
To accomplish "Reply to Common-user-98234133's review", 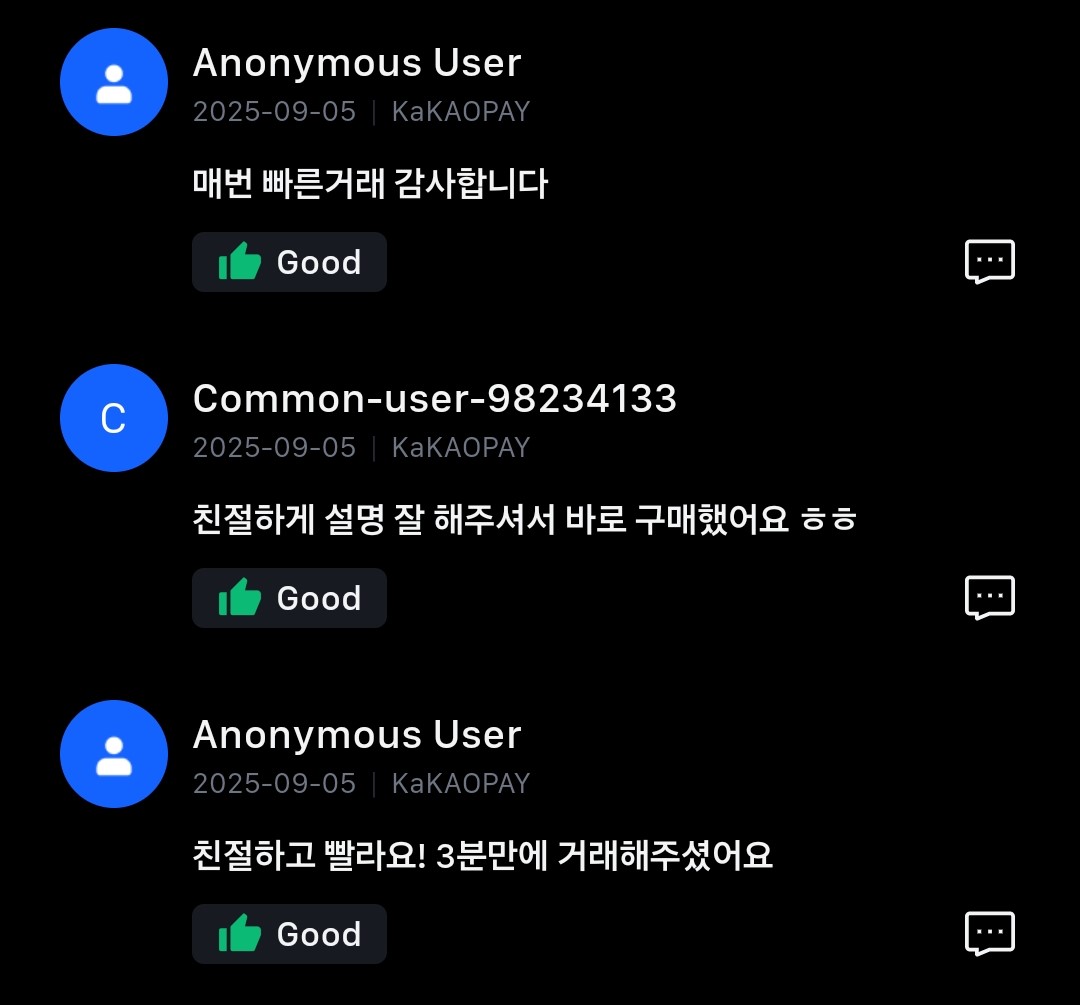I will pyautogui.click(x=989, y=598).
